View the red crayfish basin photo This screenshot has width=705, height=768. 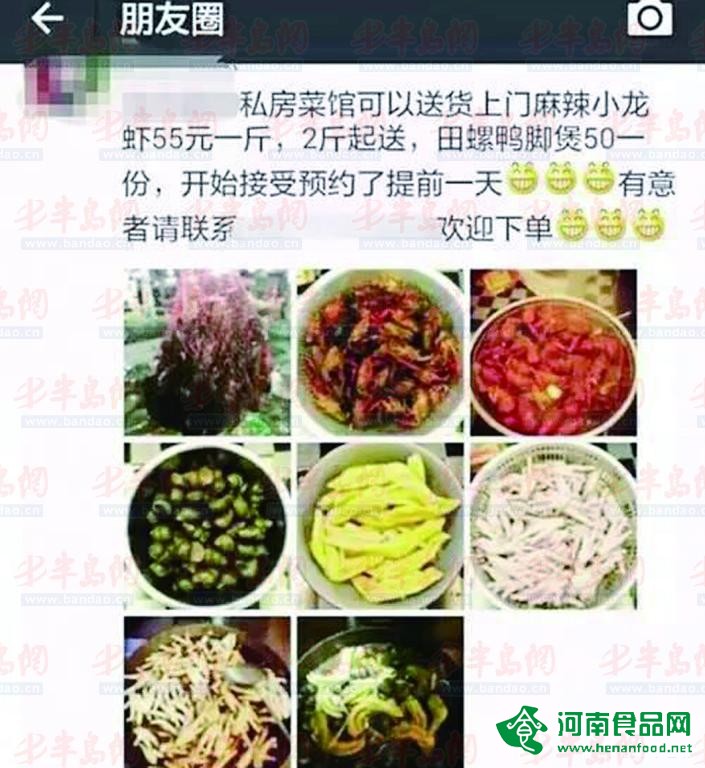[553, 351]
